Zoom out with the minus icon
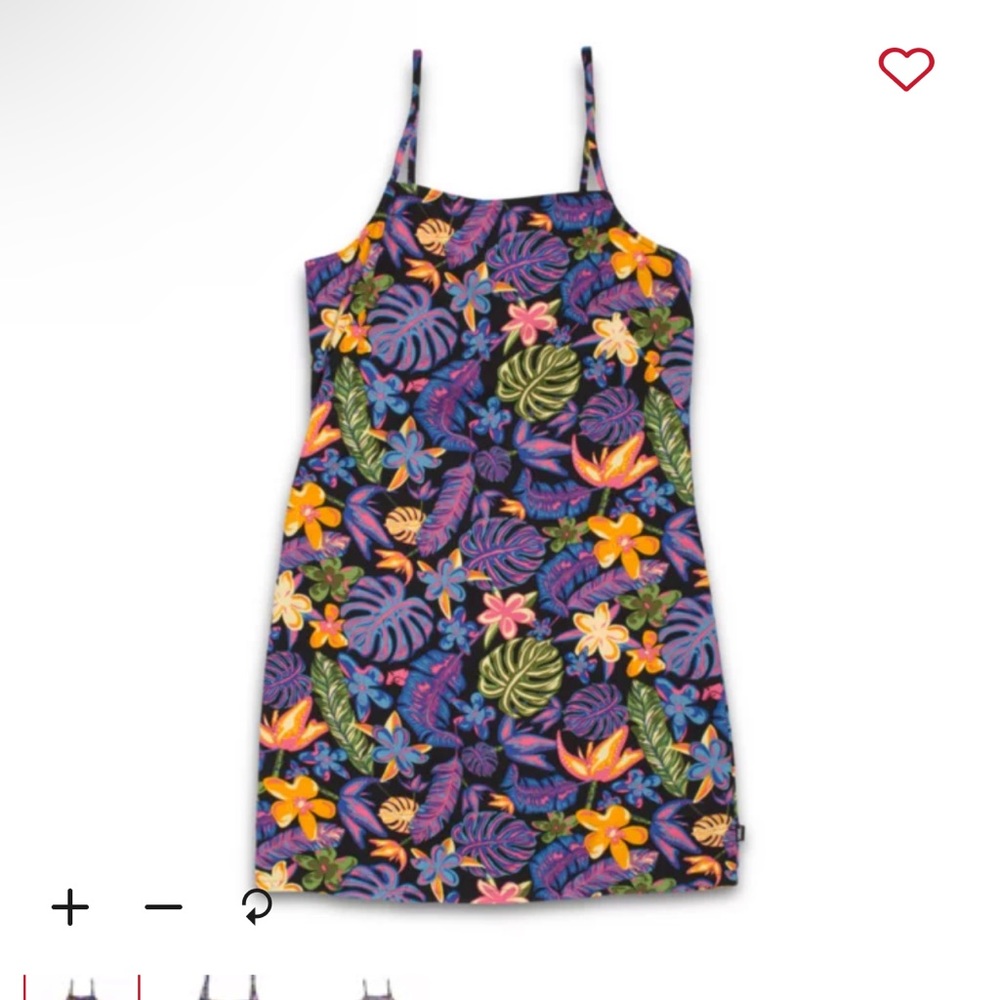This screenshot has height=1000, width=1000. (163, 908)
